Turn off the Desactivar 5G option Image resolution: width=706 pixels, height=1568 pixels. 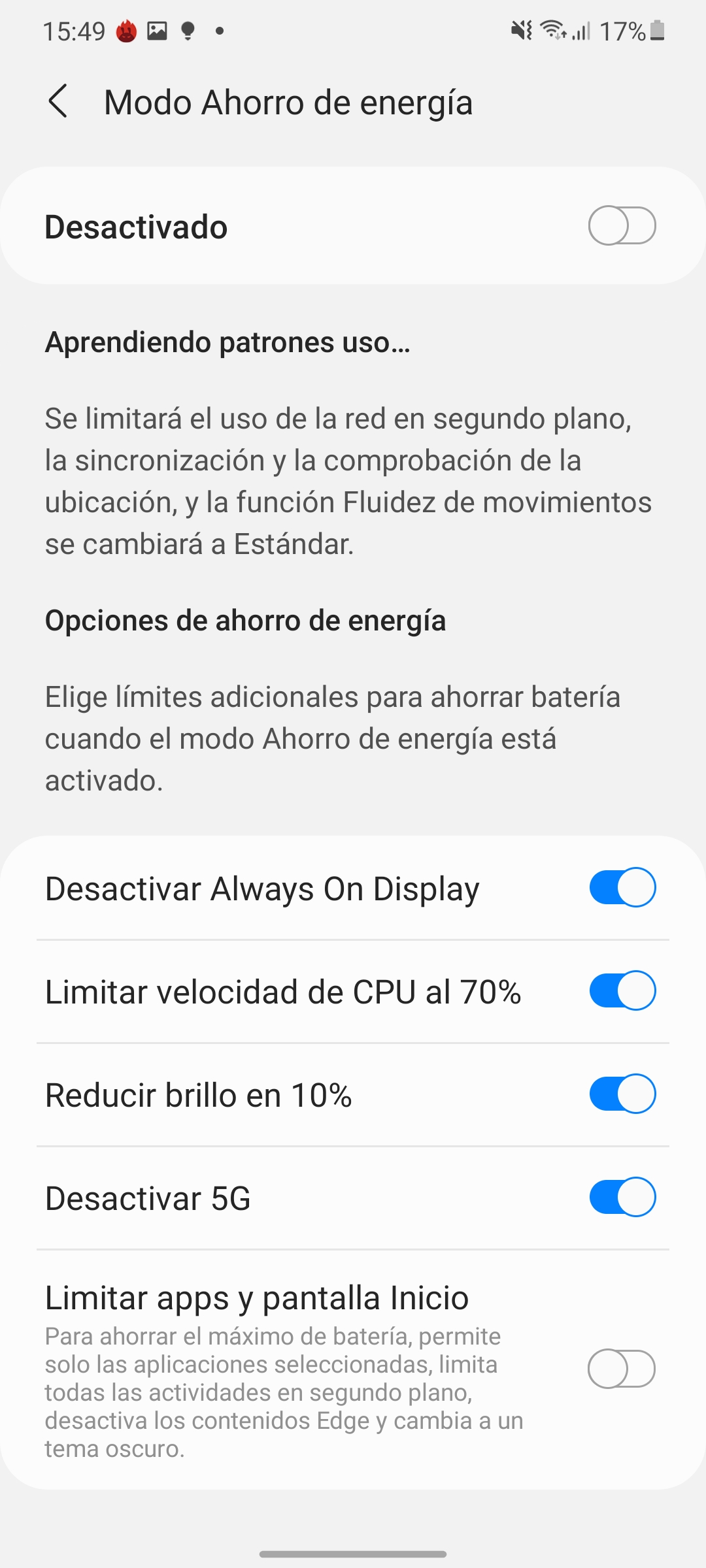[x=622, y=1197]
